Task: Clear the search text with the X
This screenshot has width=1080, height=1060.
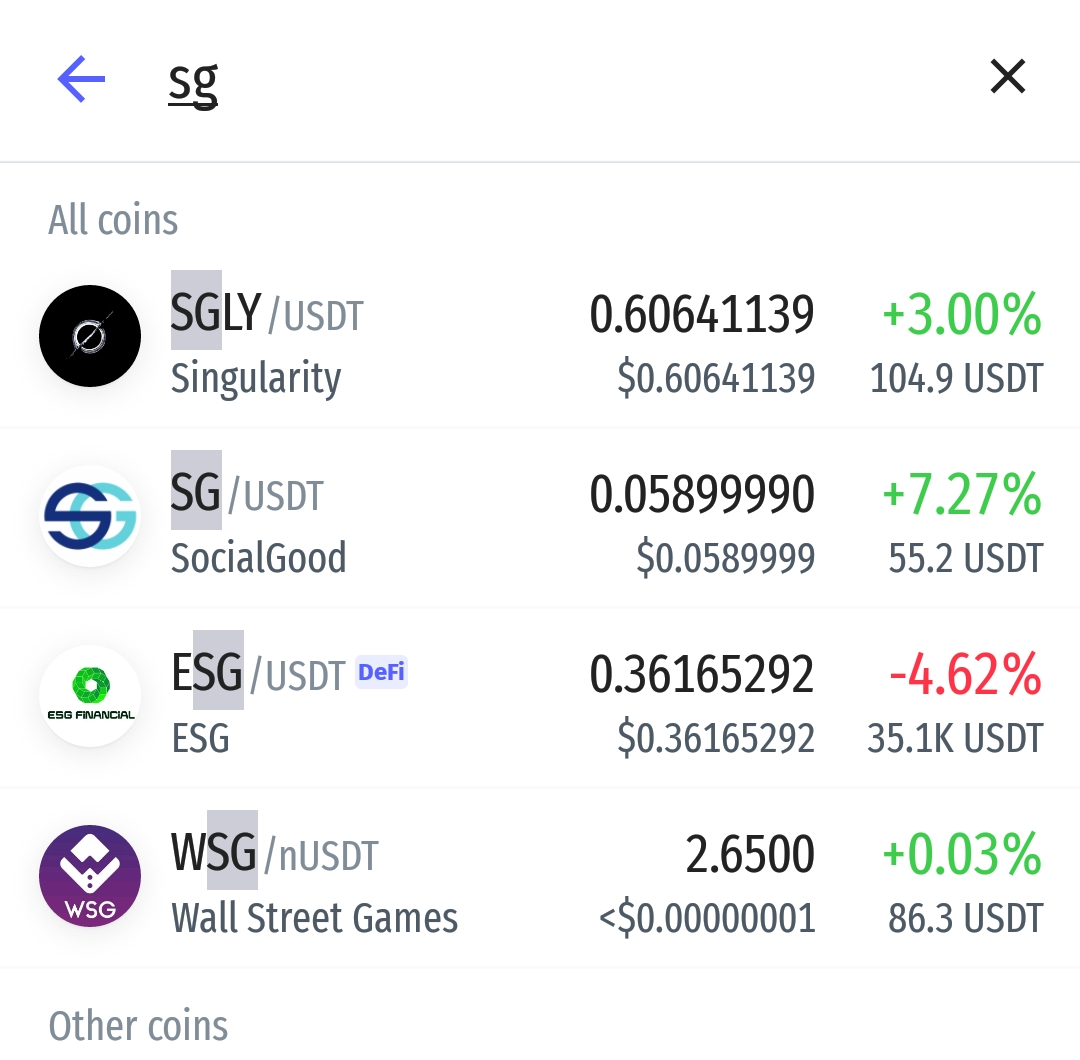Action: (x=1007, y=77)
